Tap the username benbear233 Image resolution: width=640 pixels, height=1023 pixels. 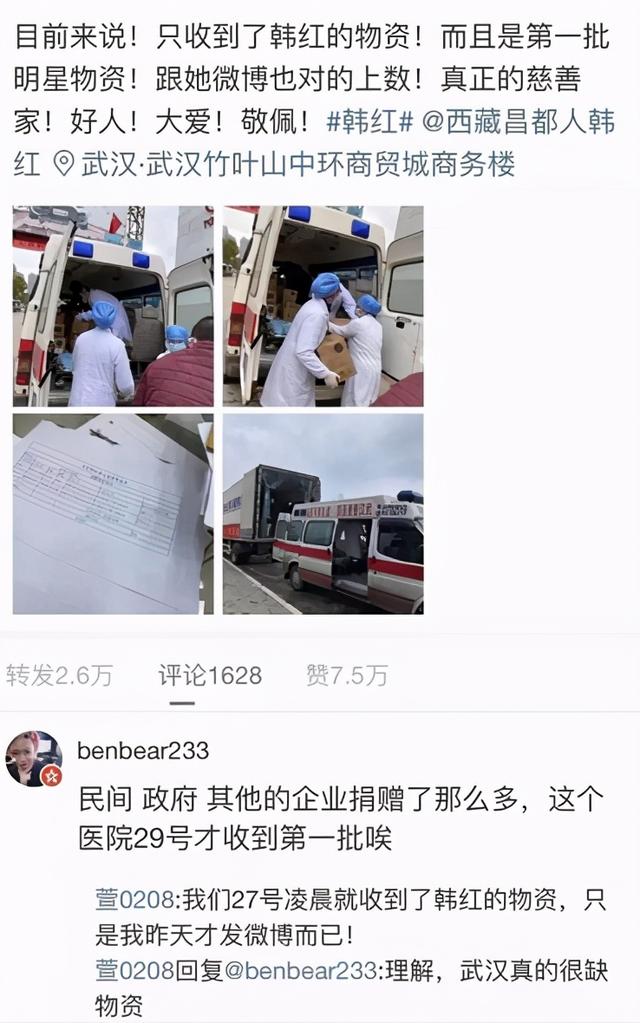[x=143, y=749]
